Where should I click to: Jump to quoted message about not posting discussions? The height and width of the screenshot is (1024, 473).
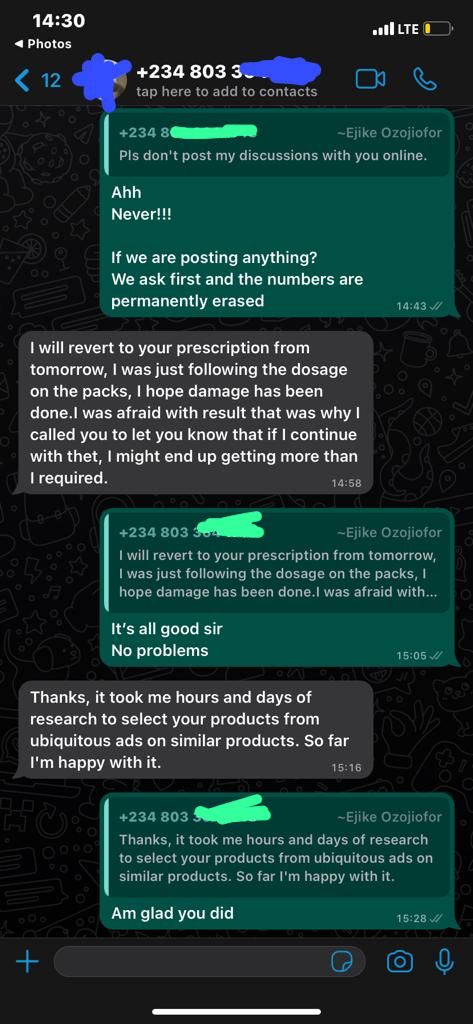(x=277, y=145)
